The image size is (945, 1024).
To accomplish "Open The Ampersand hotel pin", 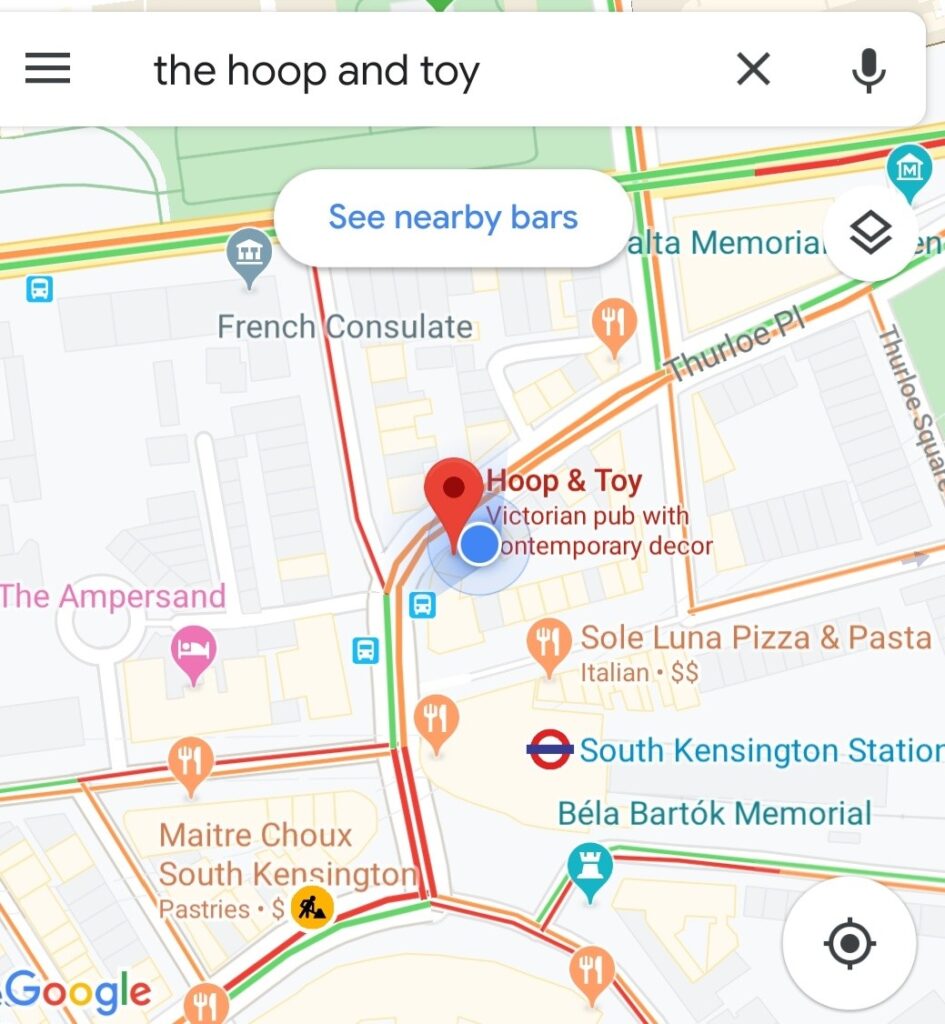I will point(193,654).
